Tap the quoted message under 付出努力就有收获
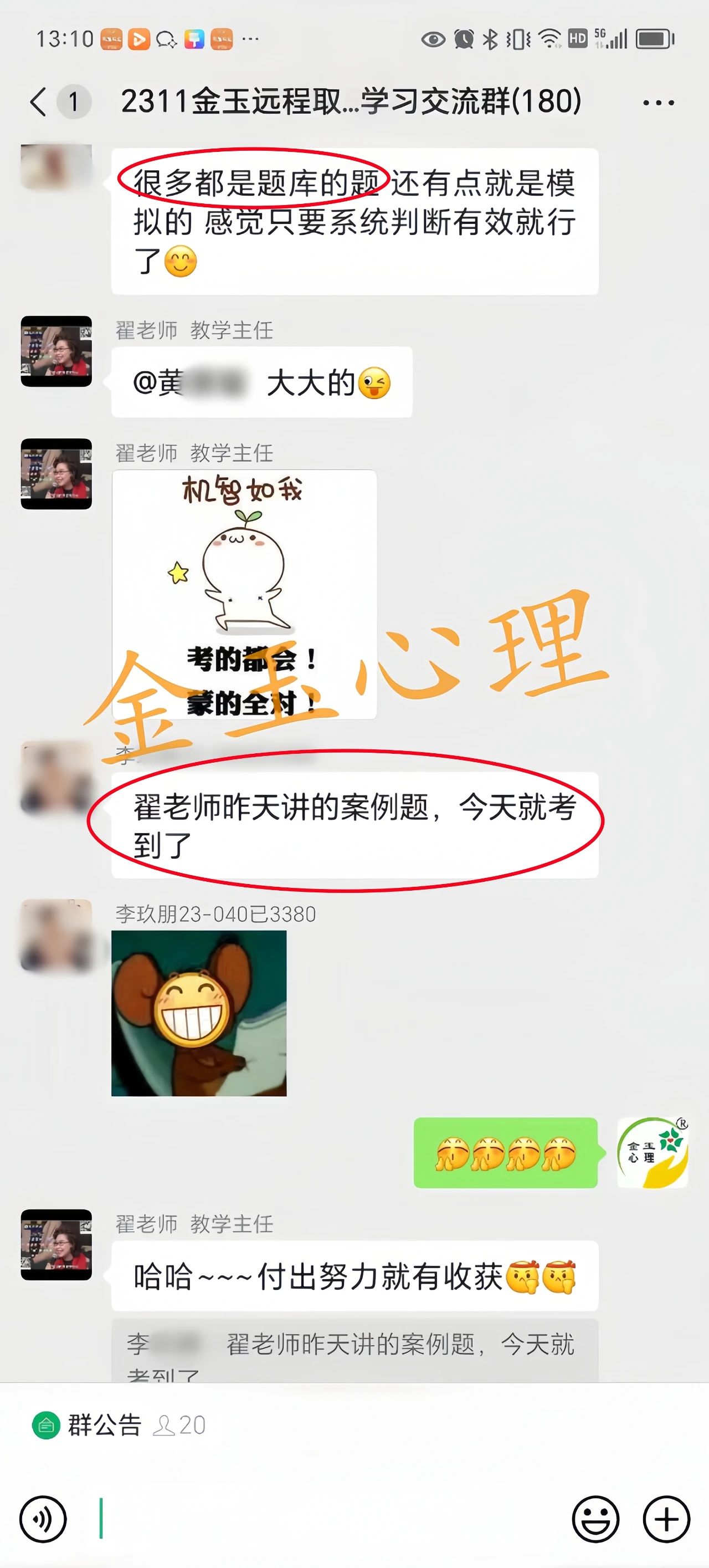The image size is (709, 1568). pyautogui.click(x=354, y=1351)
